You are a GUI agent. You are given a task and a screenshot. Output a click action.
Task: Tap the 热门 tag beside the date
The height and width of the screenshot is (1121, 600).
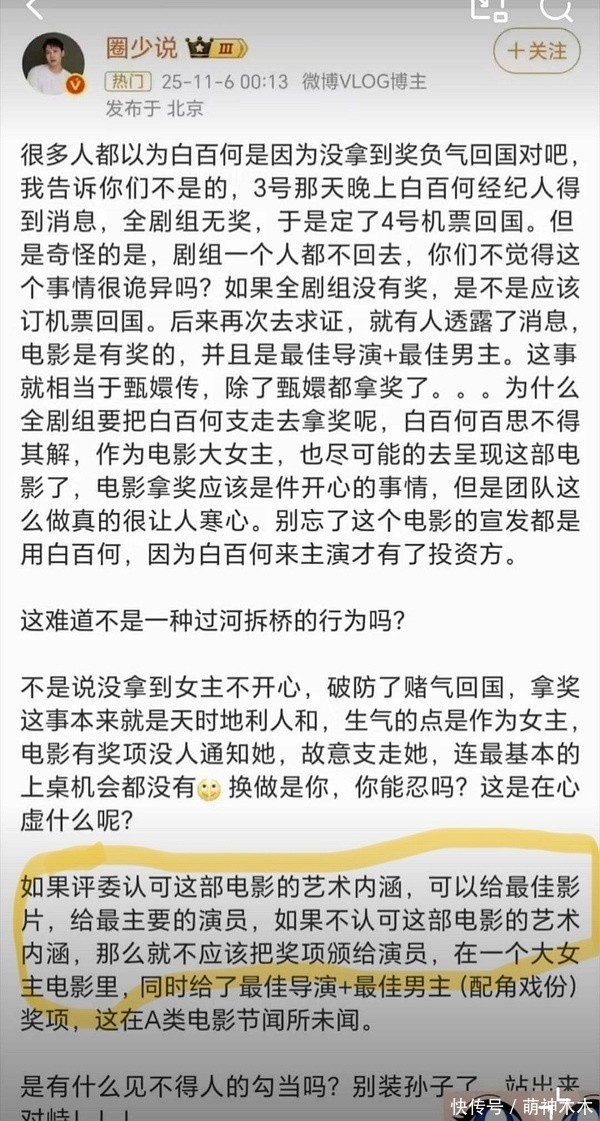click(128, 80)
